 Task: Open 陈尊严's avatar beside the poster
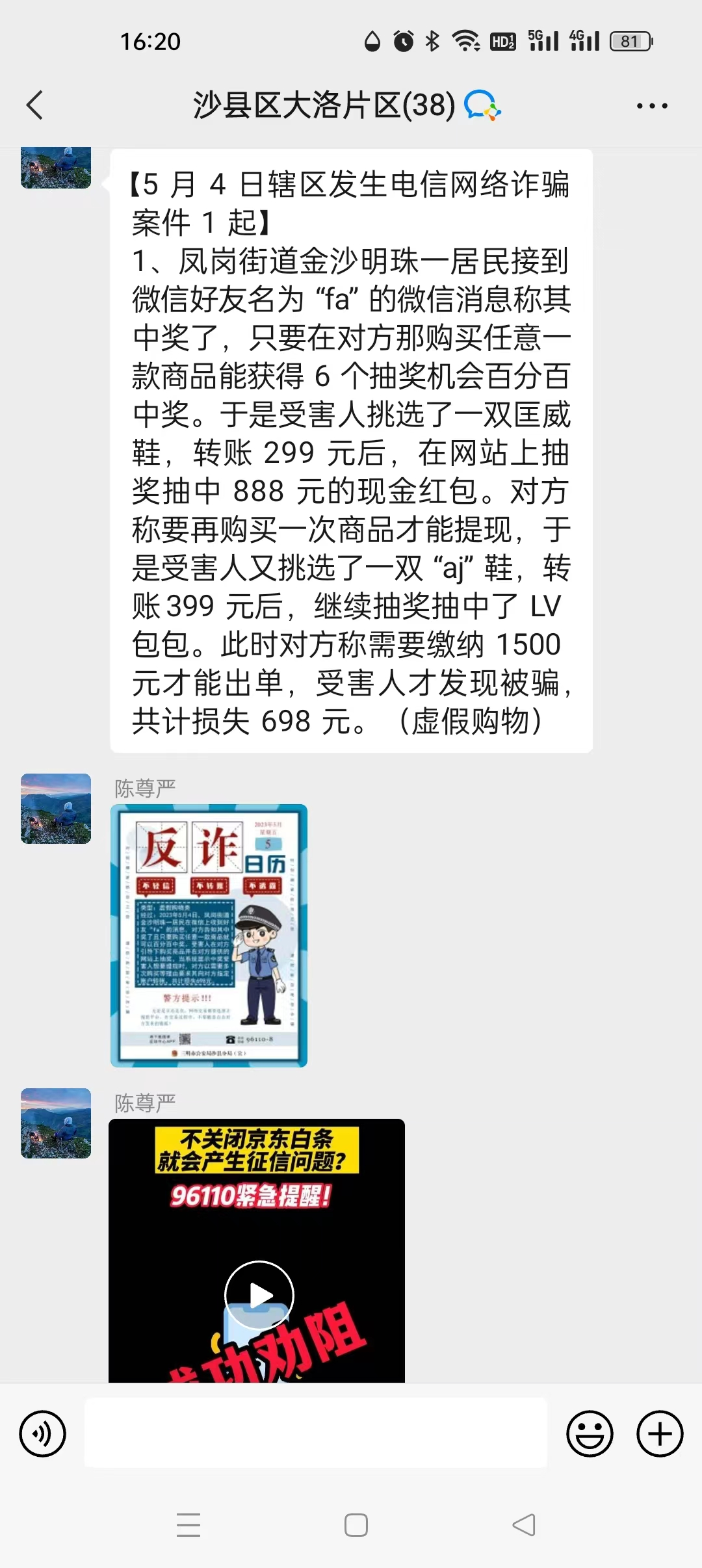(x=56, y=809)
